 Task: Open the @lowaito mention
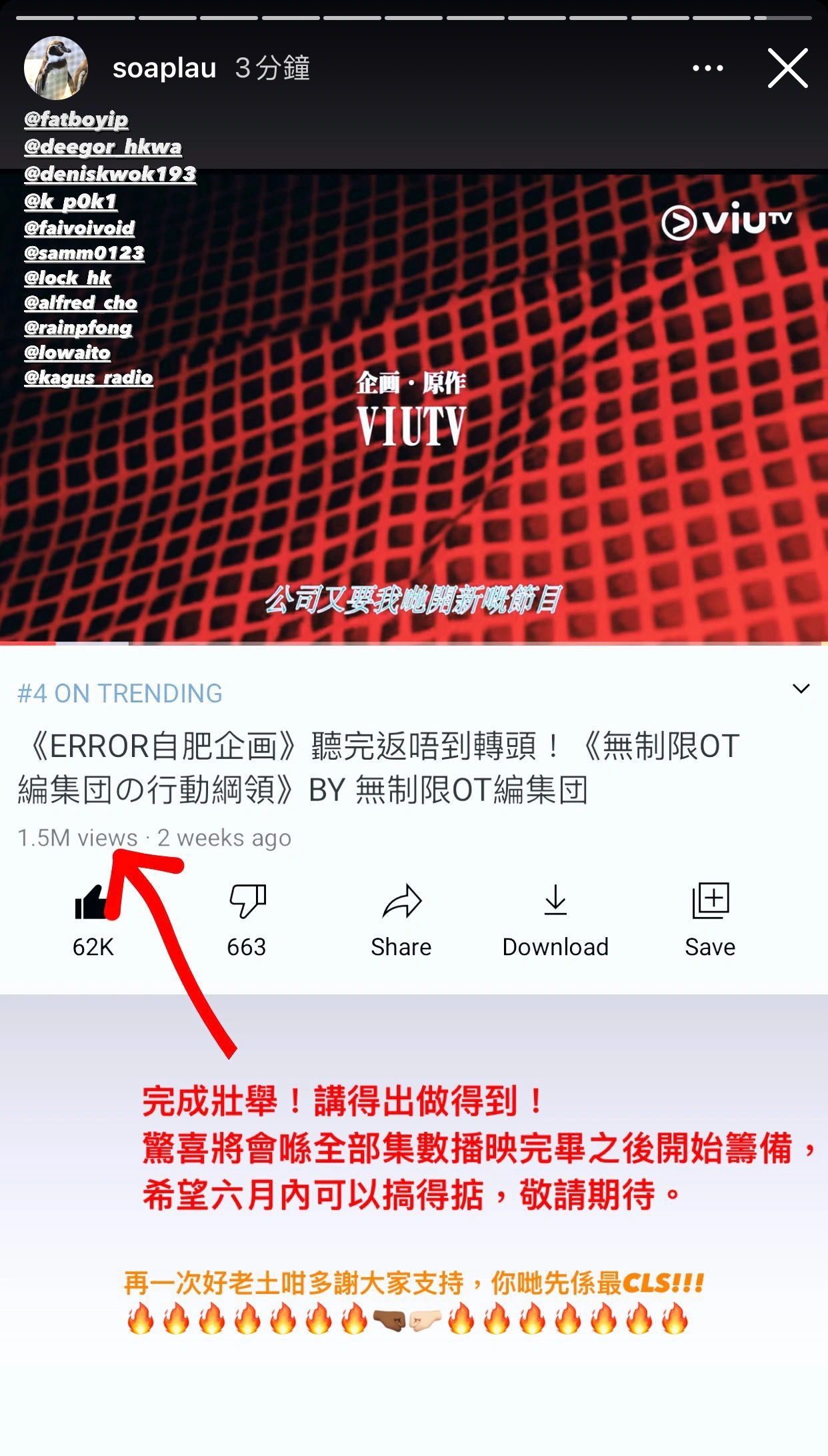tap(67, 353)
